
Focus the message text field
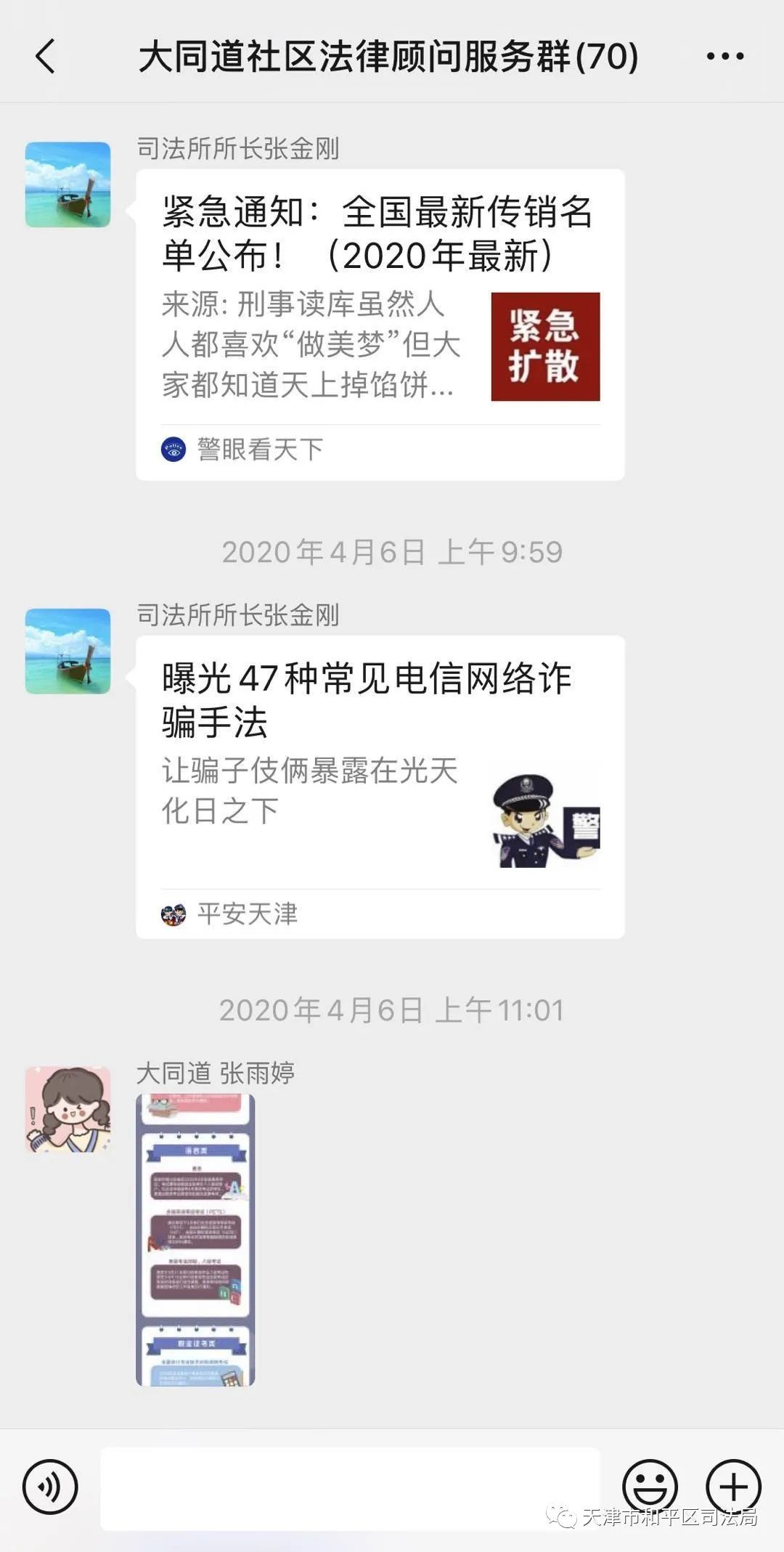tap(350, 1488)
